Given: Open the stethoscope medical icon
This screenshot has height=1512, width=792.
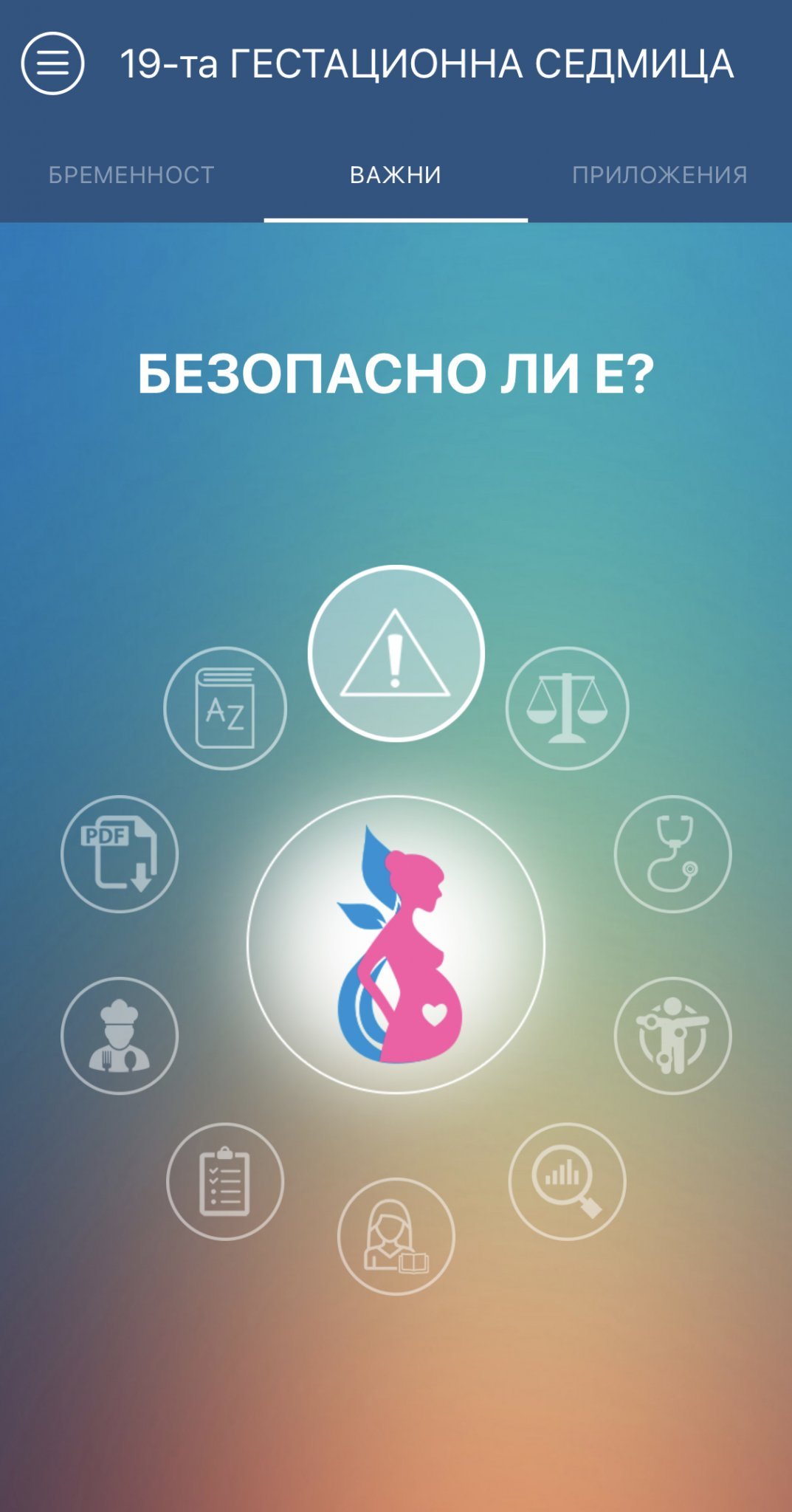Looking at the screenshot, I should tap(672, 853).
